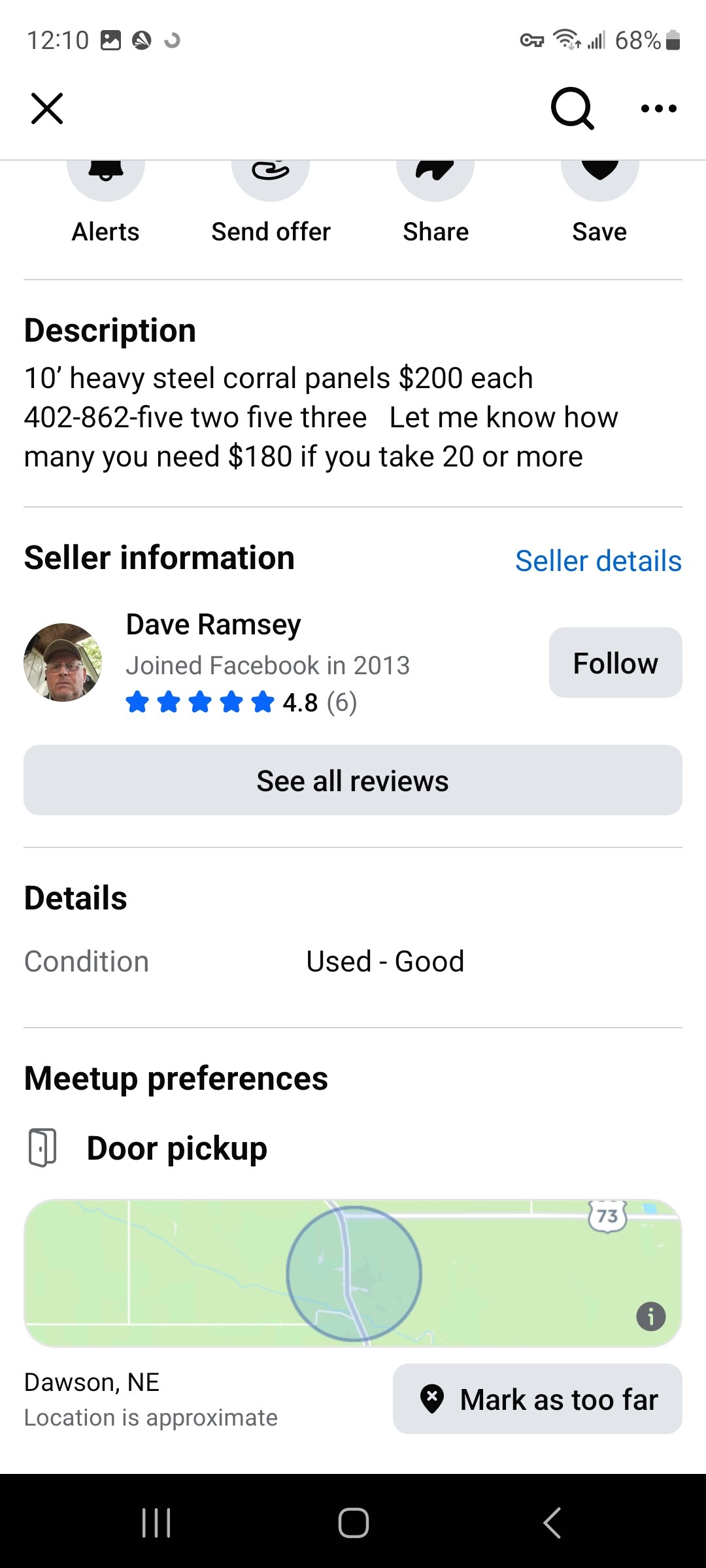The width and height of the screenshot is (706, 1568).
Task: Tap the map info icon
Action: 650,1316
